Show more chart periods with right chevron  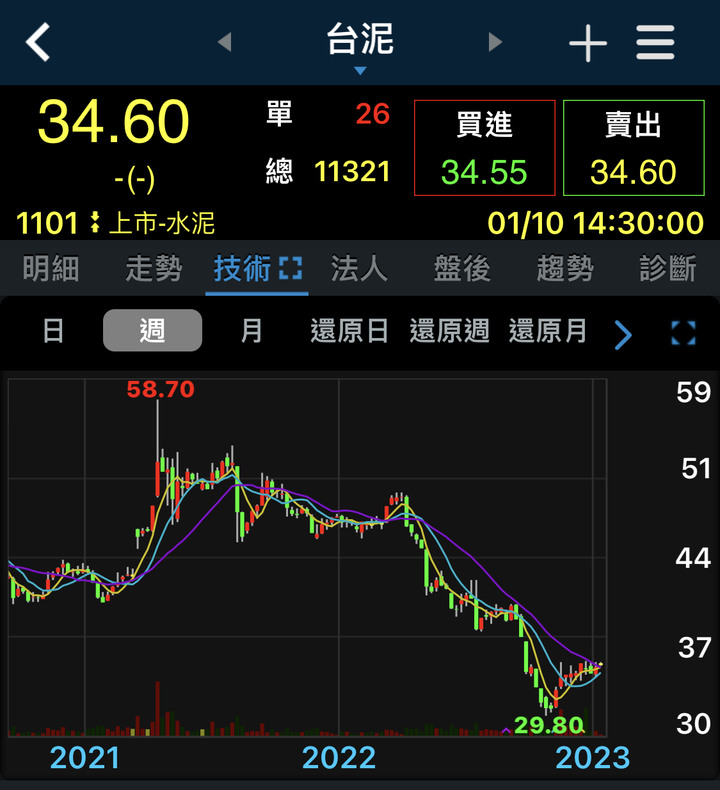click(x=623, y=334)
